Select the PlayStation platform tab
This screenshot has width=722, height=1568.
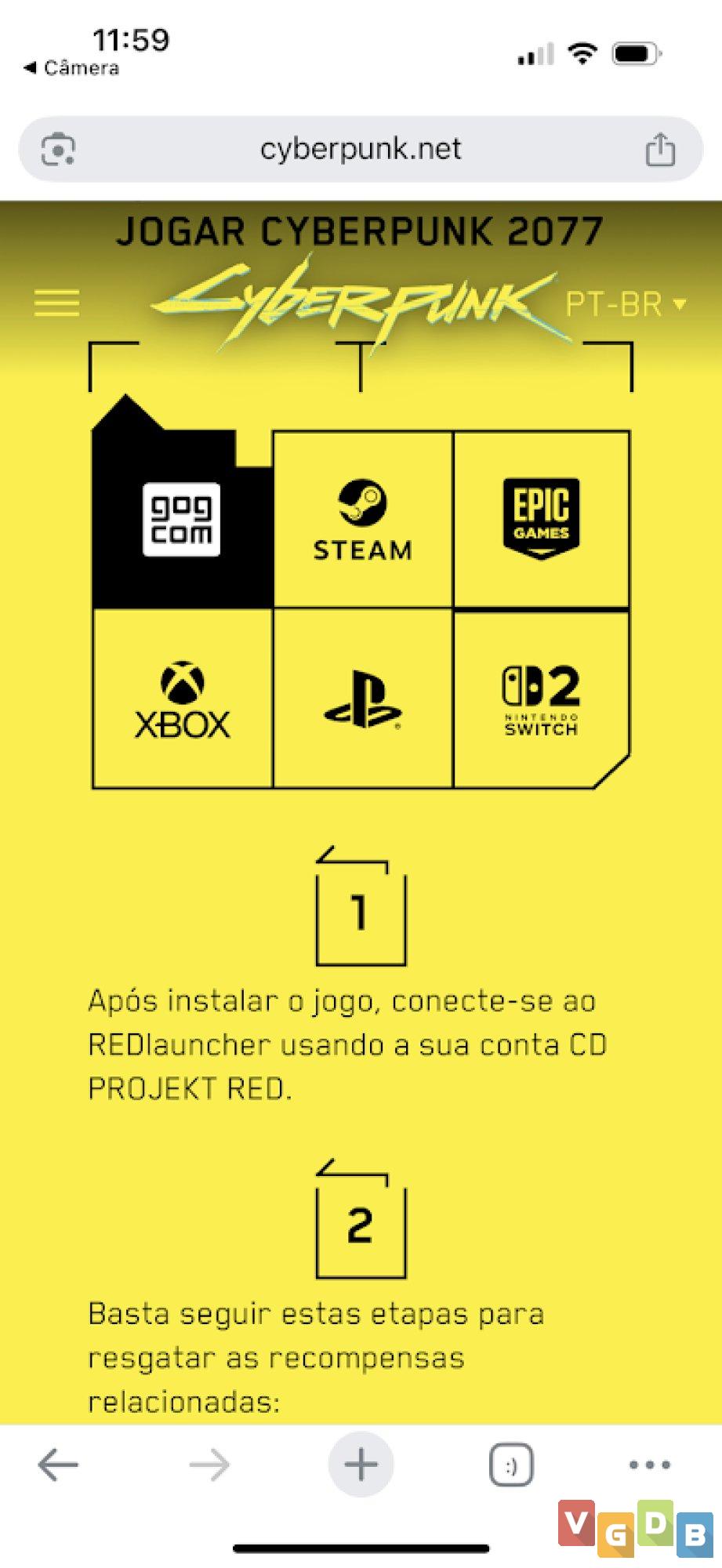coord(362,699)
